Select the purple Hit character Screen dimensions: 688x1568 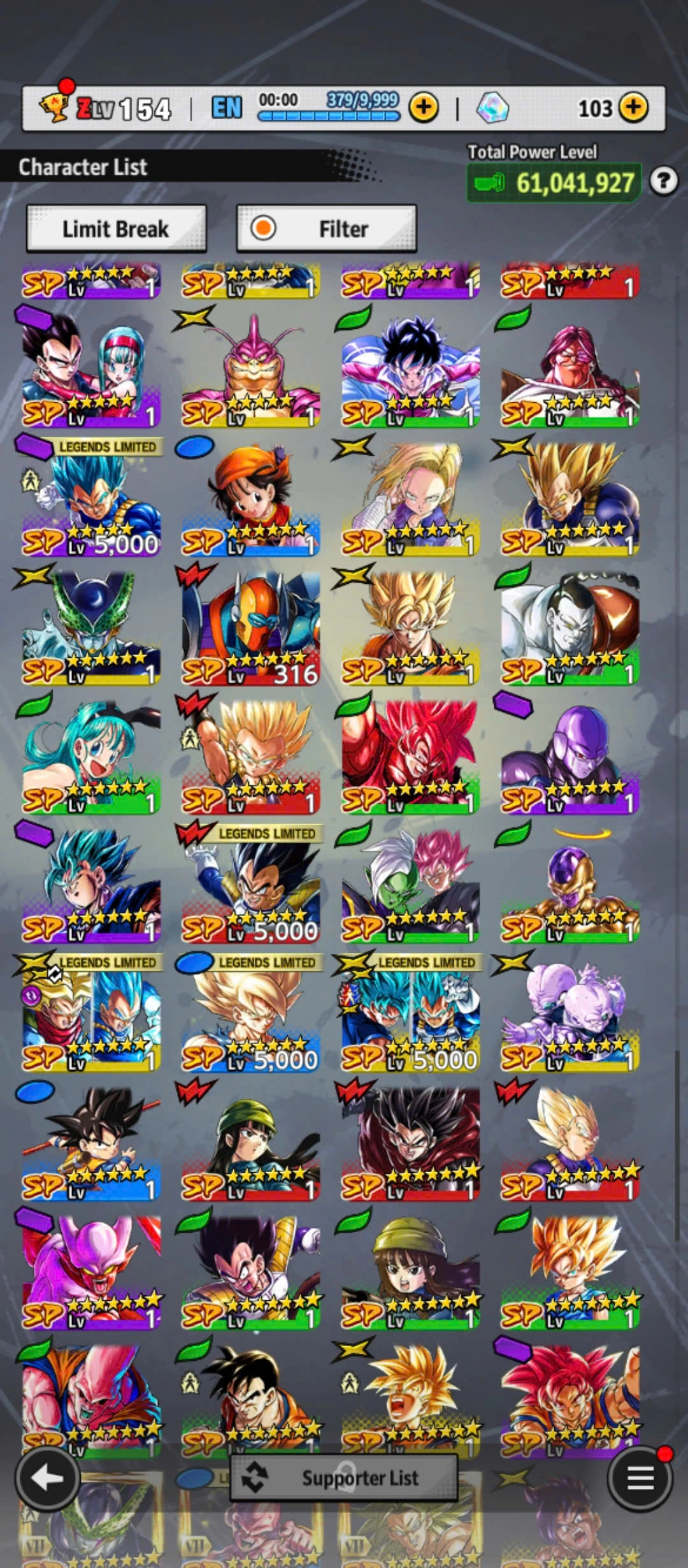[x=570, y=757]
